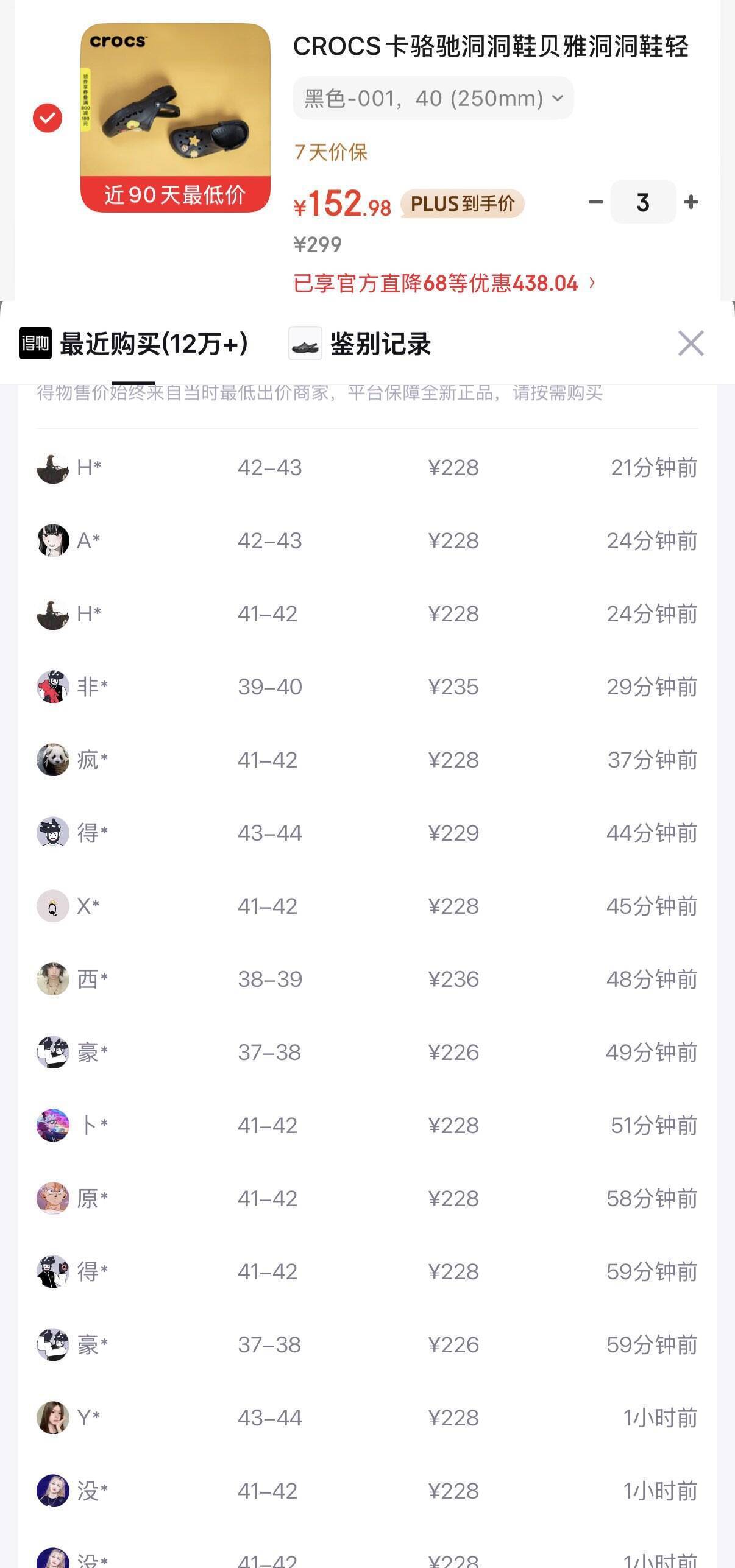Viewport: 735px width, 1568px height.
Task: Uncheck the CROCS item selection checkbox
Action: pos(48,118)
